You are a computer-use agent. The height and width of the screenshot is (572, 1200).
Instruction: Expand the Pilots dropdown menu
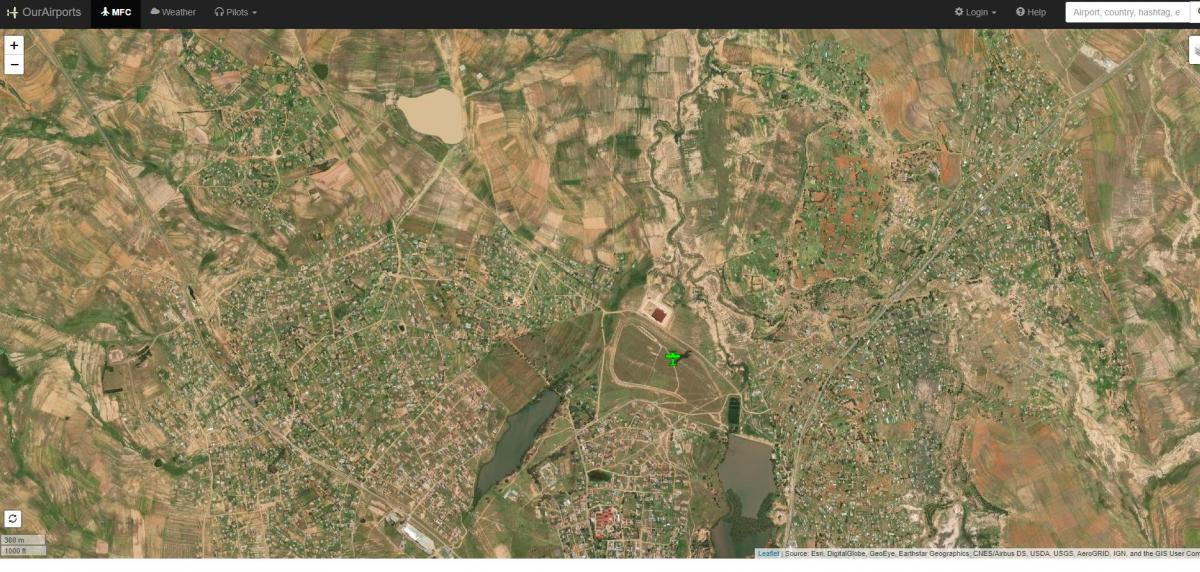click(236, 12)
